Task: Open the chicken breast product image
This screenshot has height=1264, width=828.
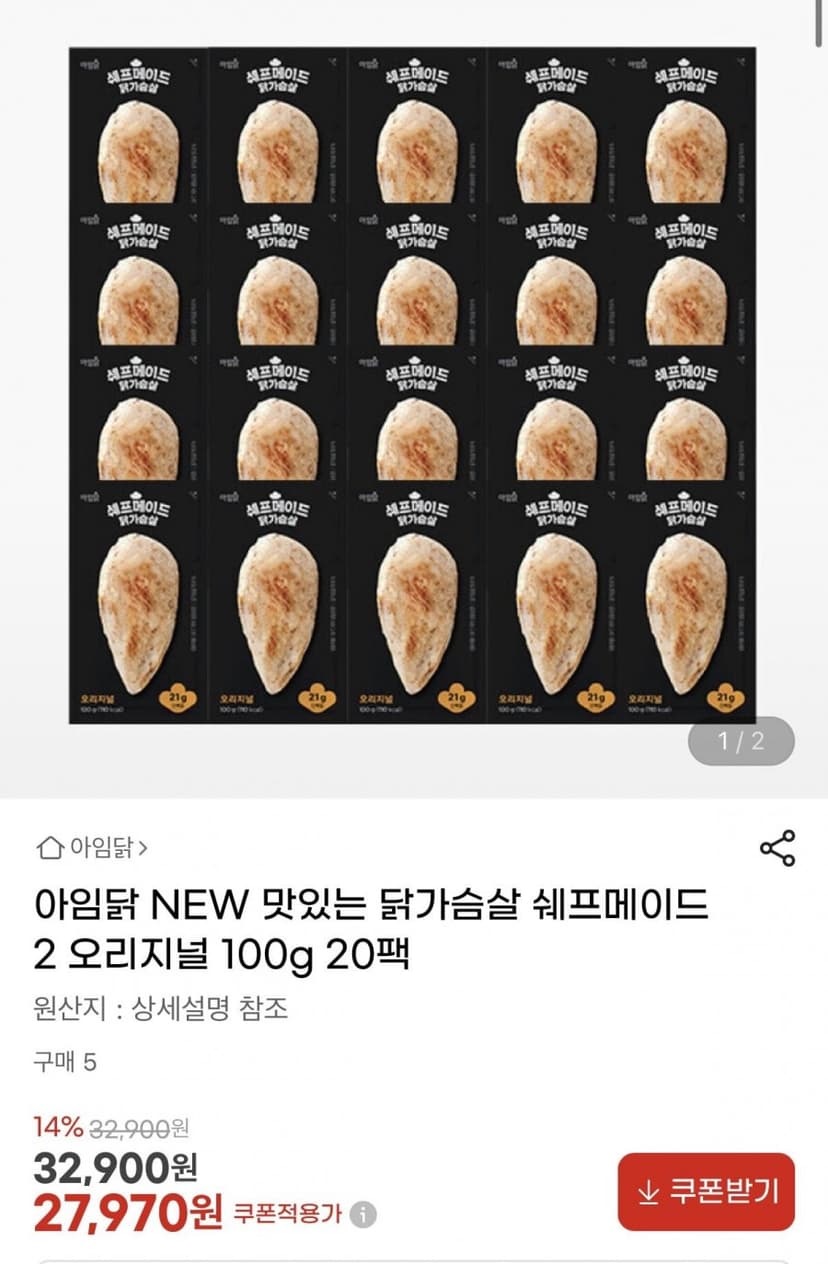Action: (412, 385)
